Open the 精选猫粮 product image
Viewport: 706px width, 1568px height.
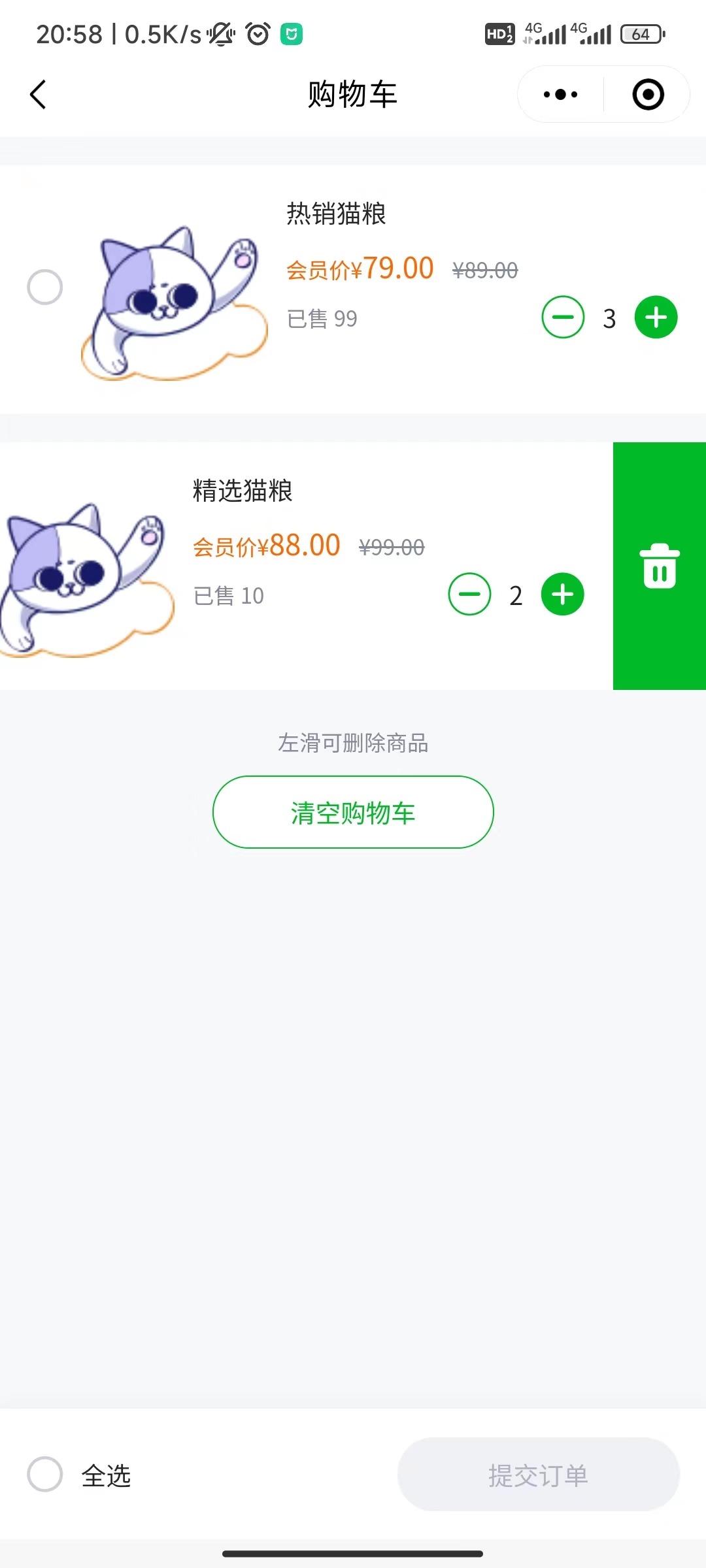pyautogui.click(x=85, y=580)
